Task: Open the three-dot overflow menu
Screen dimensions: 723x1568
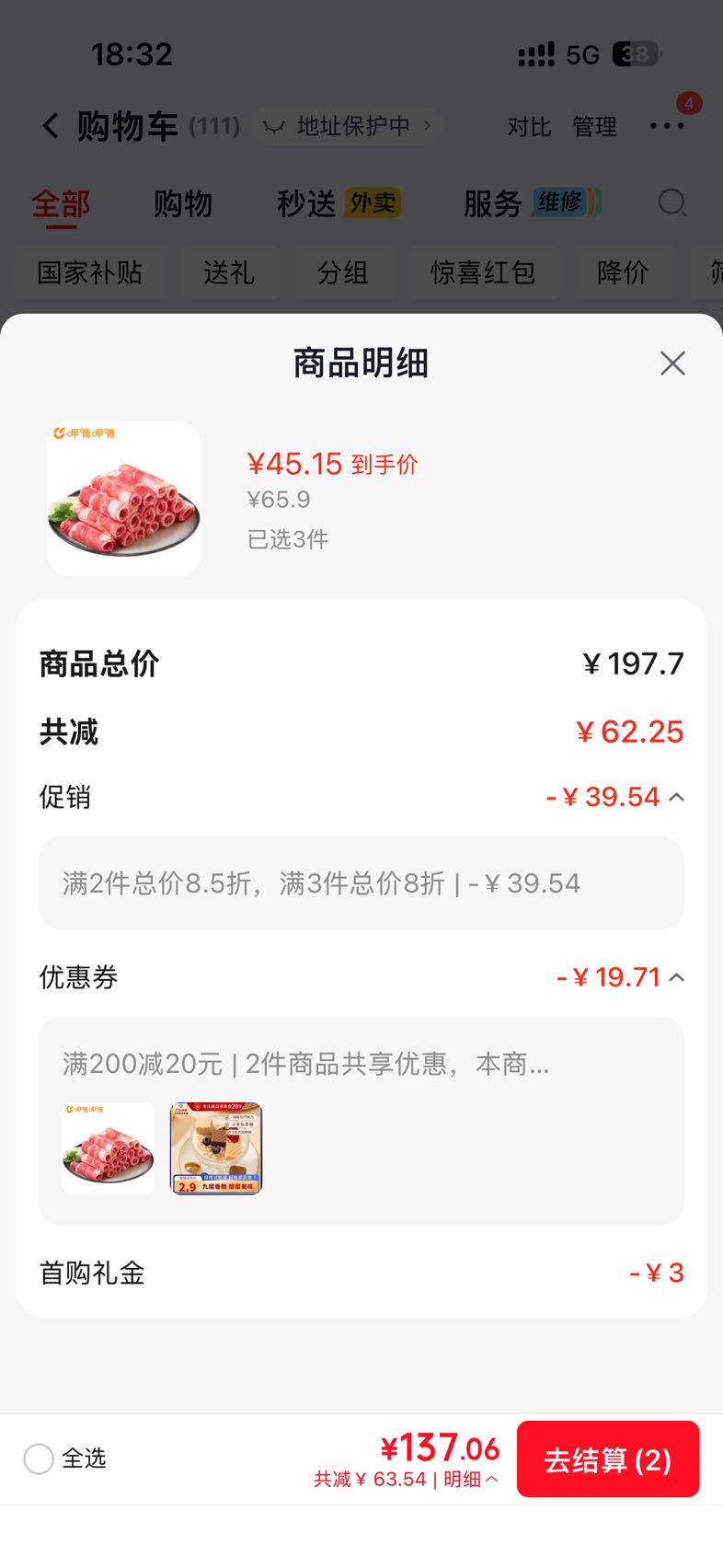Action: pyautogui.click(x=667, y=126)
